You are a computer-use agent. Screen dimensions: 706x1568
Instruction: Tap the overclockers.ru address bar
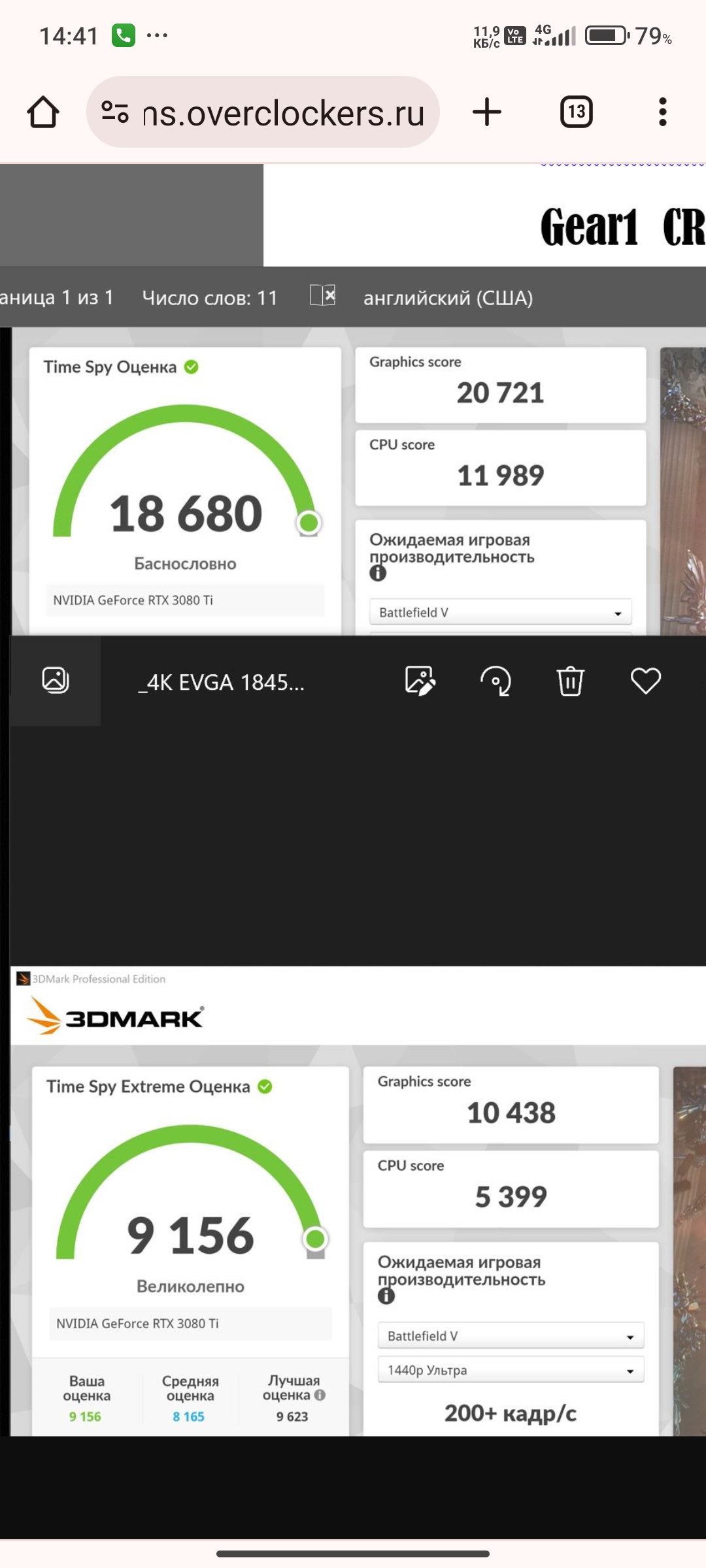(x=282, y=113)
